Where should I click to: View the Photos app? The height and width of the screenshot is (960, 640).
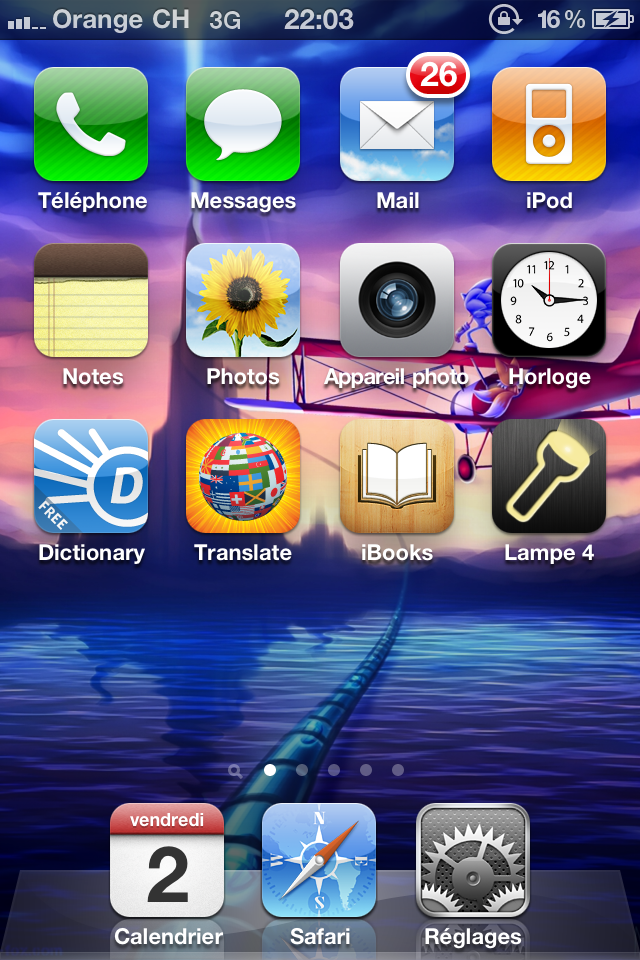[x=243, y=300]
